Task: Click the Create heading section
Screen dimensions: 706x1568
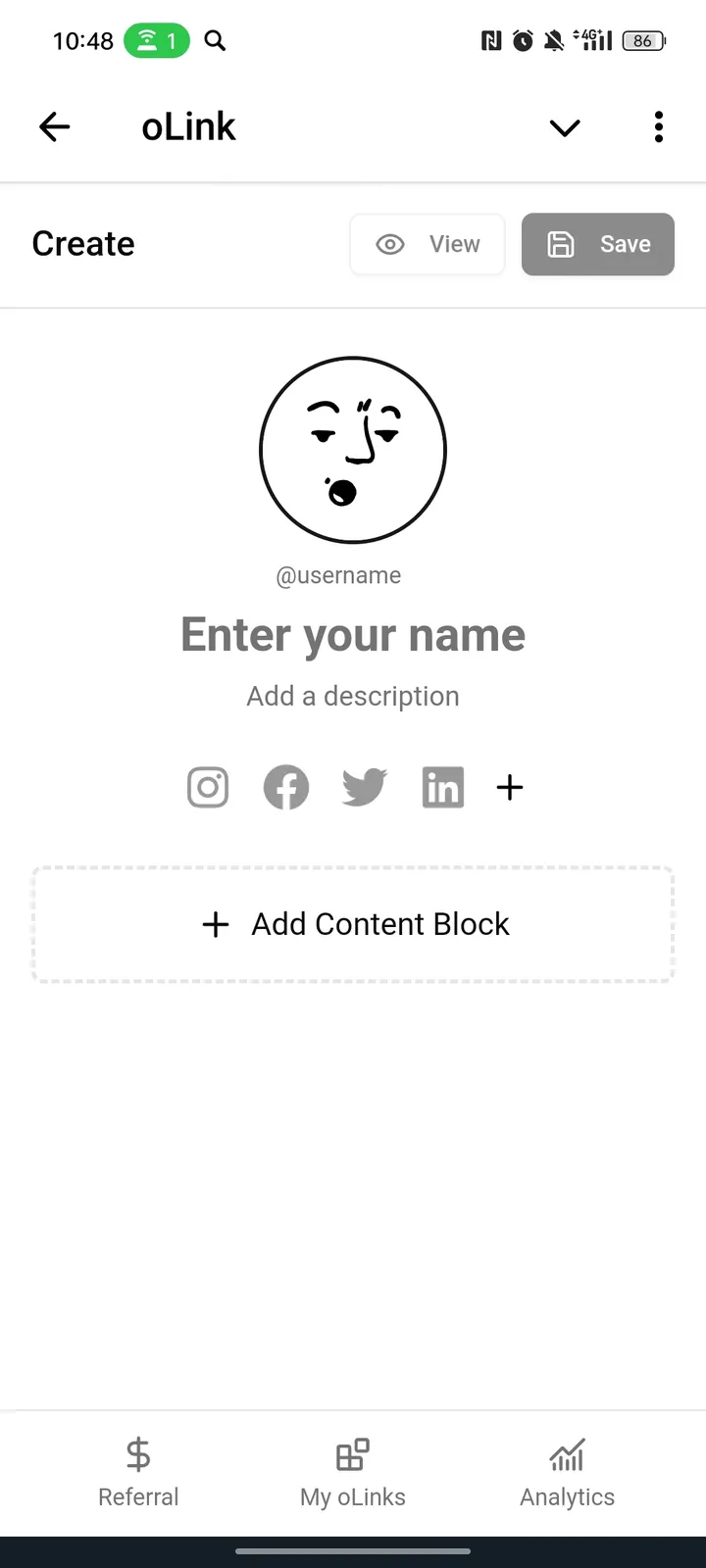Action: pos(82,244)
